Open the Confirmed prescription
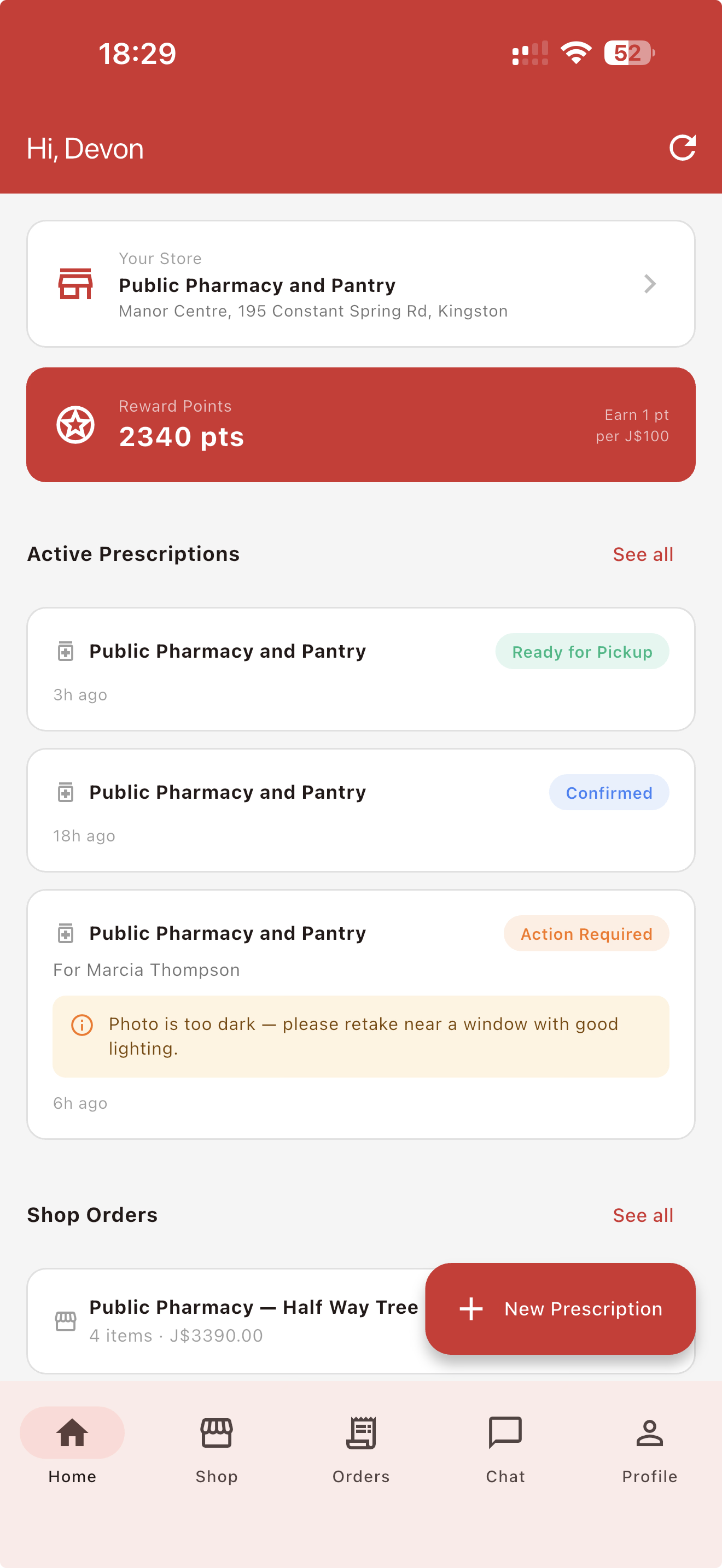 point(360,810)
